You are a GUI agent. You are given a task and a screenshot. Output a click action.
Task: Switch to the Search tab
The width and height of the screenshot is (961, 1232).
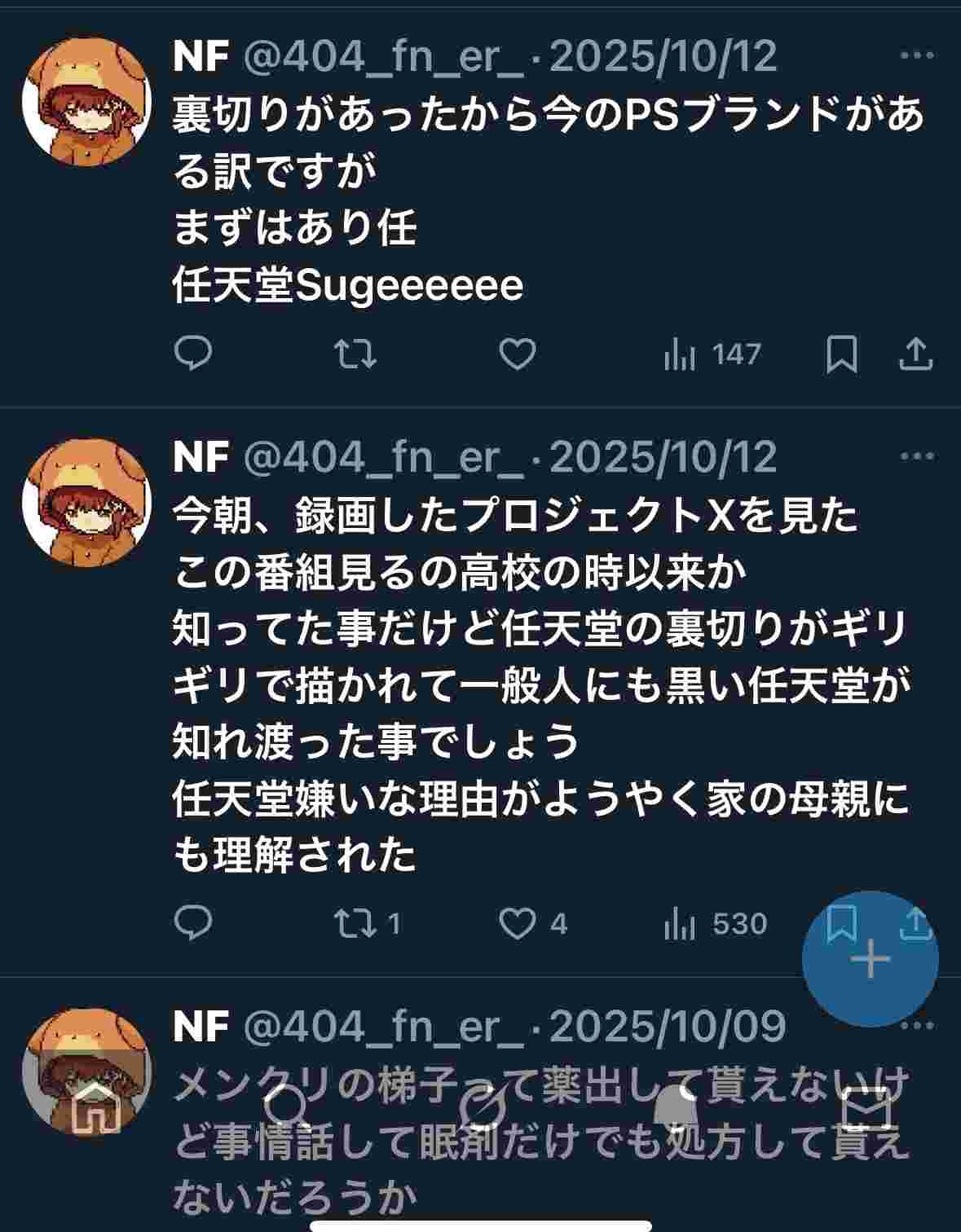pyautogui.click(x=287, y=1110)
